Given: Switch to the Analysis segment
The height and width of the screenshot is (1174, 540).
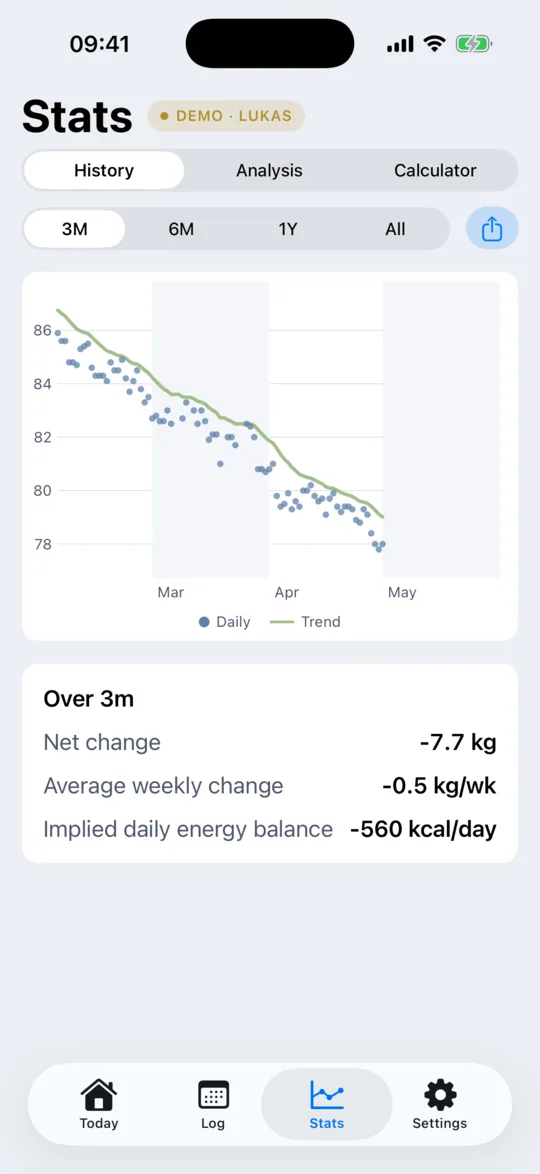Looking at the screenshot, I should (x=270, y=171).
